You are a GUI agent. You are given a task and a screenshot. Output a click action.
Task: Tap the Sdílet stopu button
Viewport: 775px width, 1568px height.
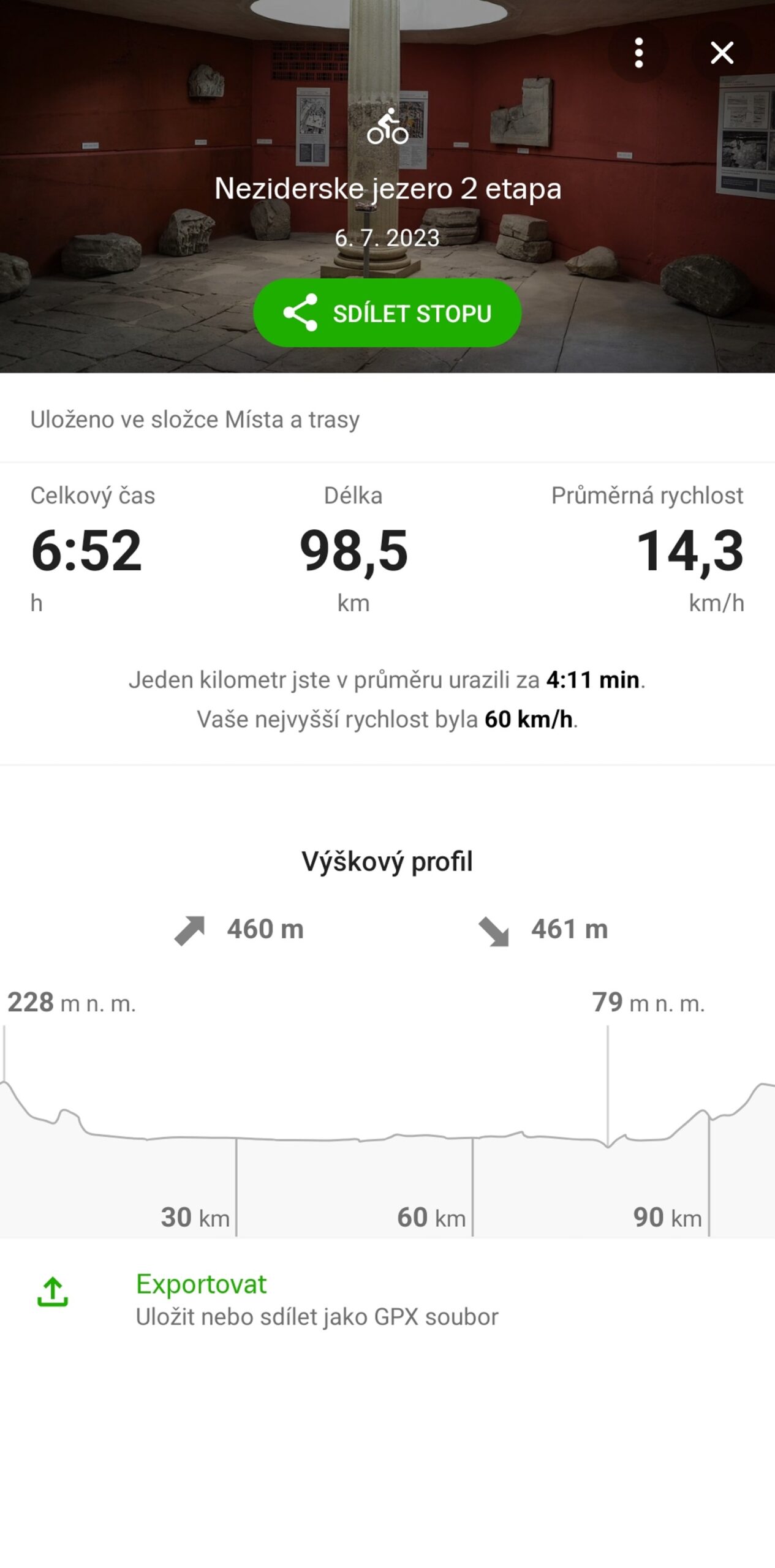387,313
